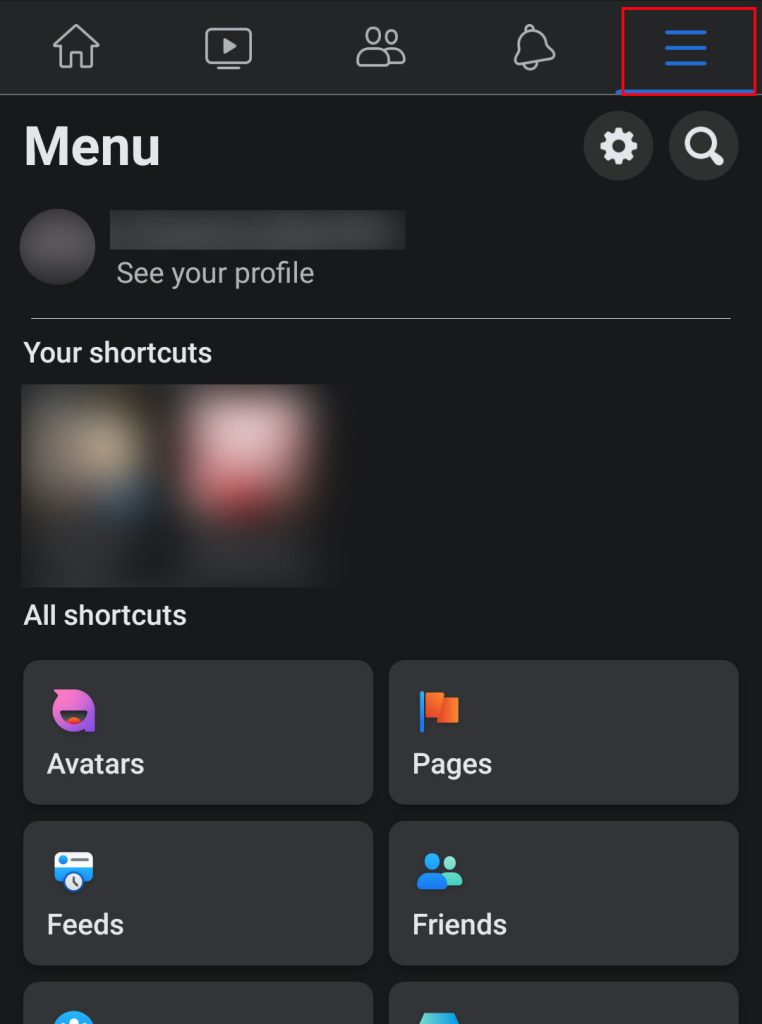
Task: Select the Menu heading area
Action: [x=91, y=146]
